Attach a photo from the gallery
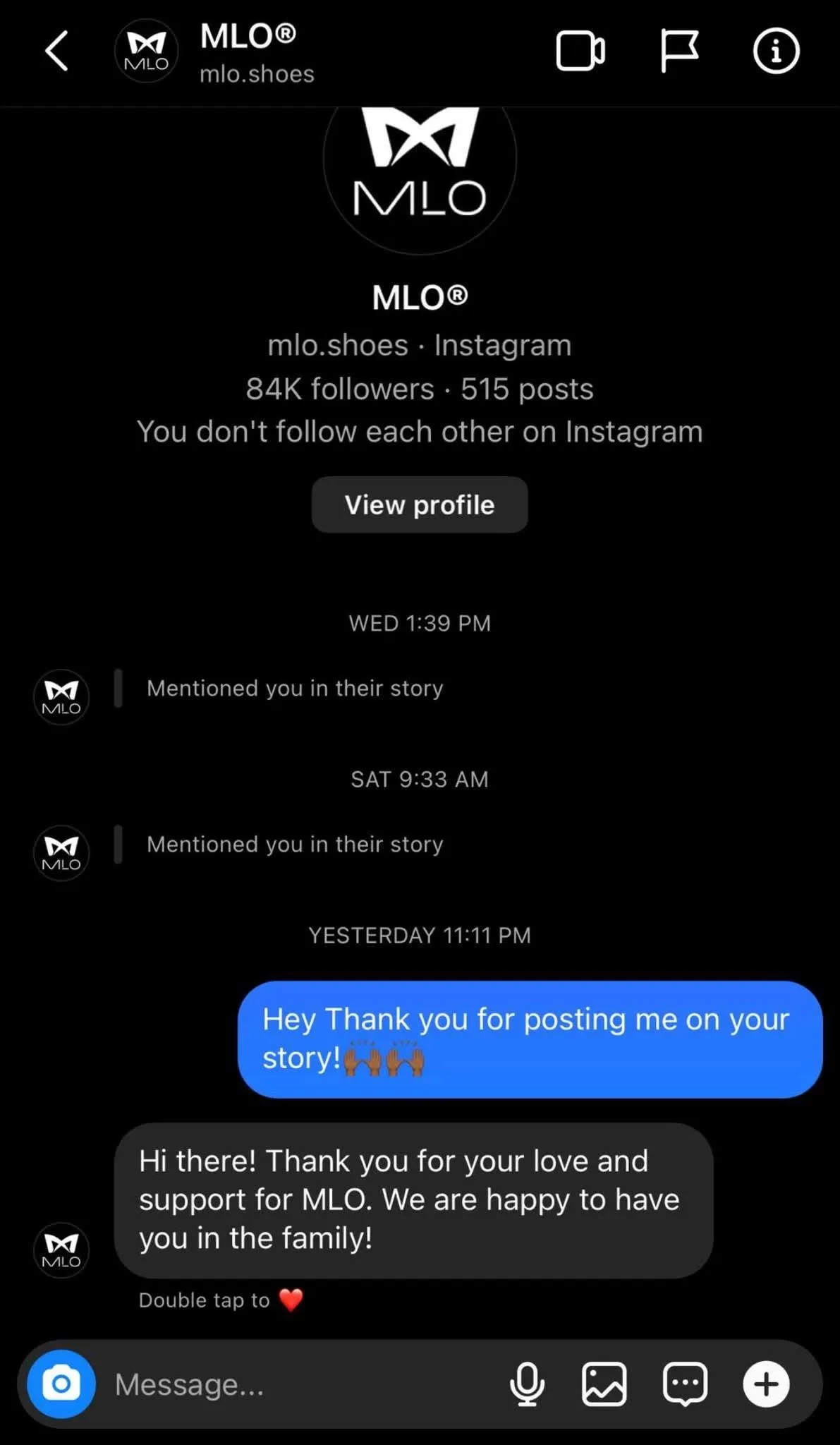 point(604,1384)
